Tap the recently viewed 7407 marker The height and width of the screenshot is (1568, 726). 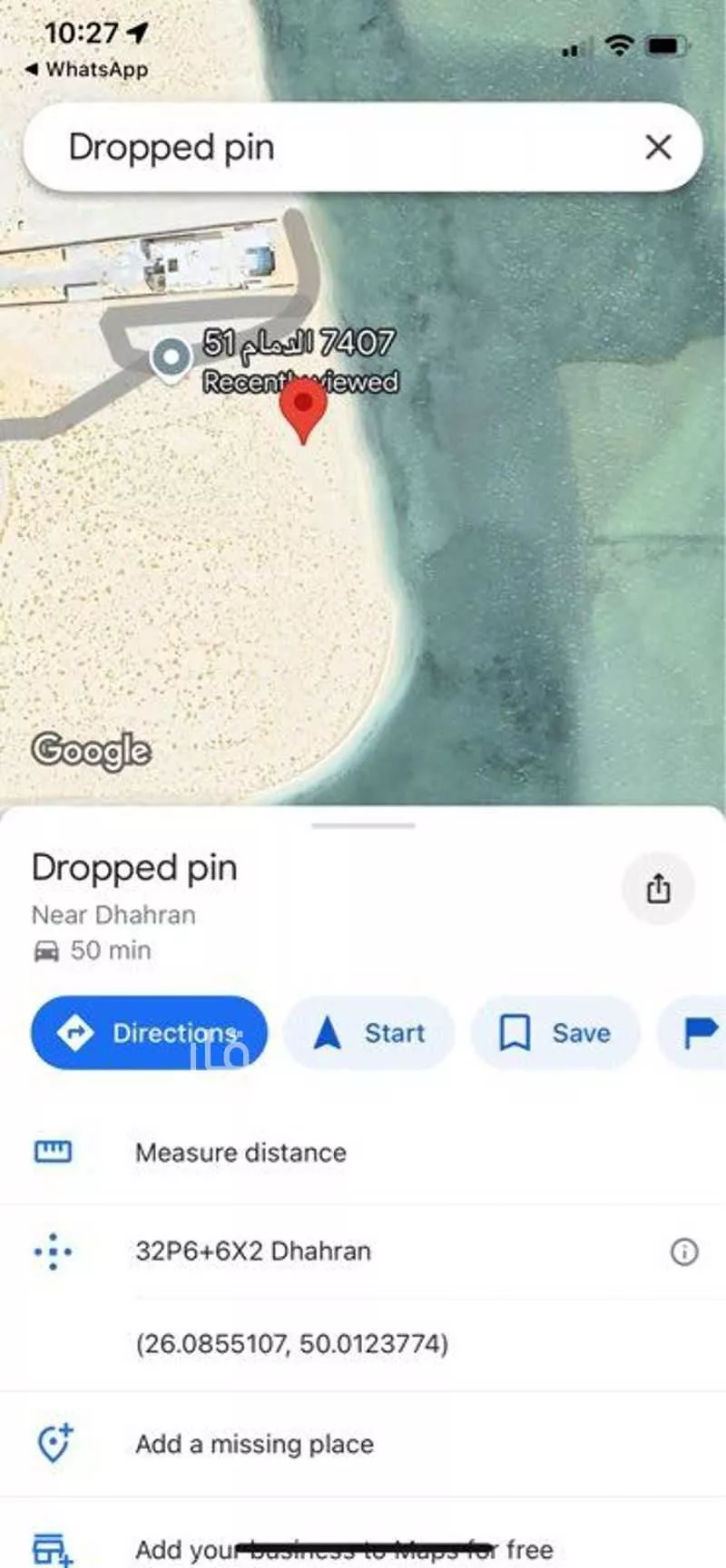171,357
